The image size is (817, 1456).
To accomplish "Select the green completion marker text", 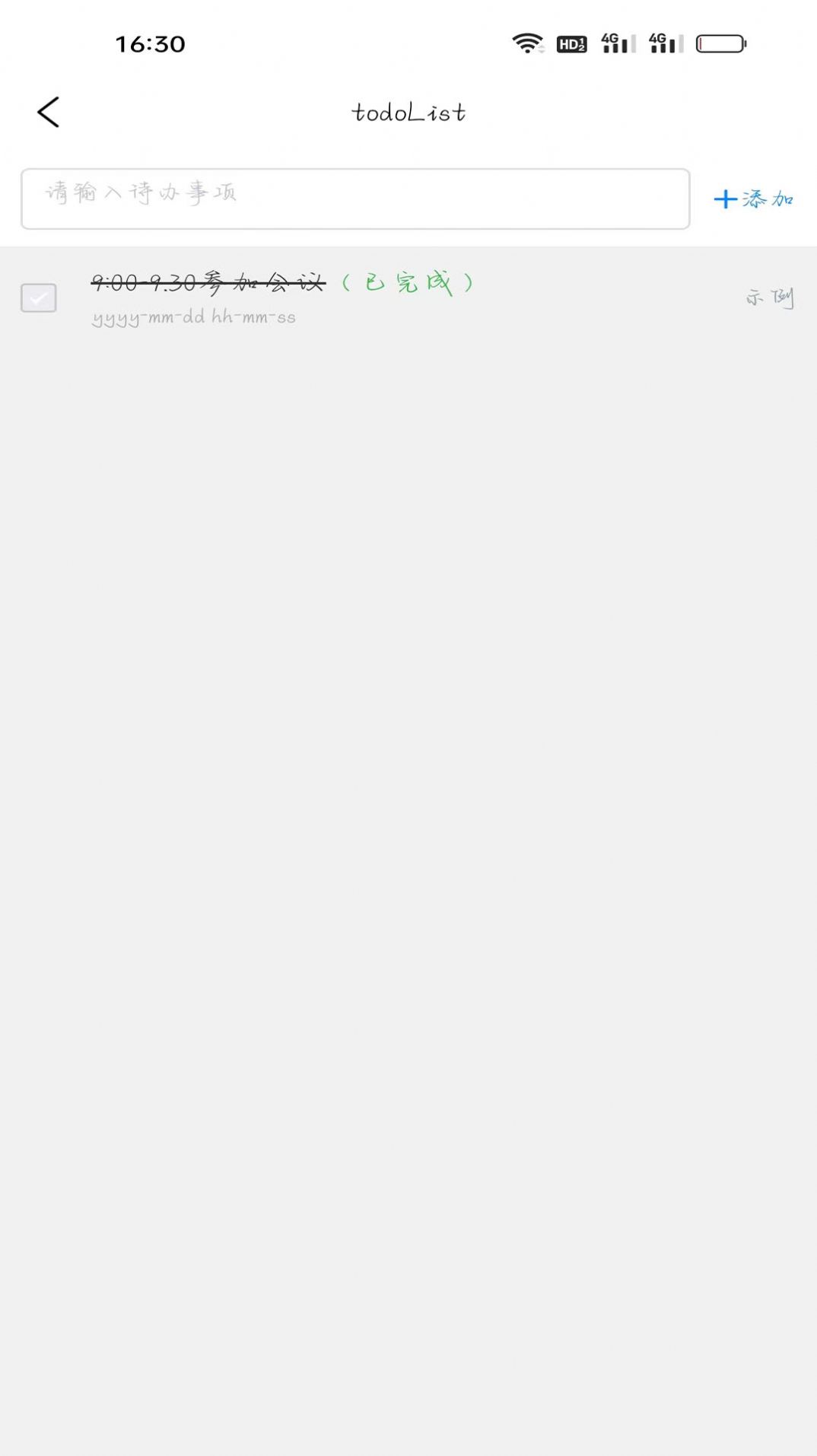I will 407,284.
